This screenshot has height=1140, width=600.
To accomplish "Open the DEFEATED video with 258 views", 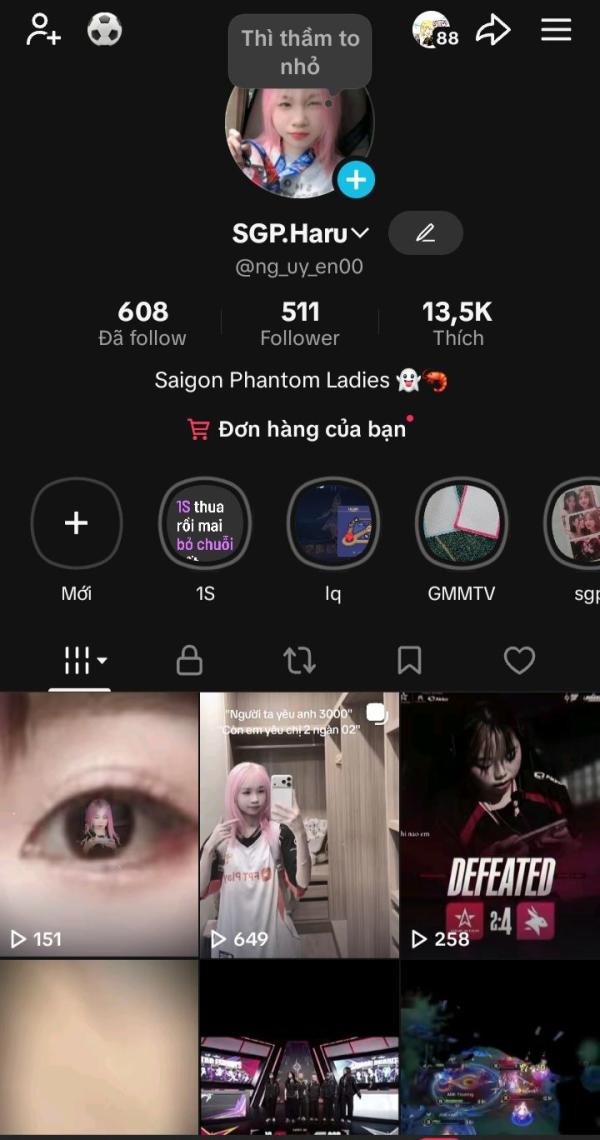I will [500, 824].
